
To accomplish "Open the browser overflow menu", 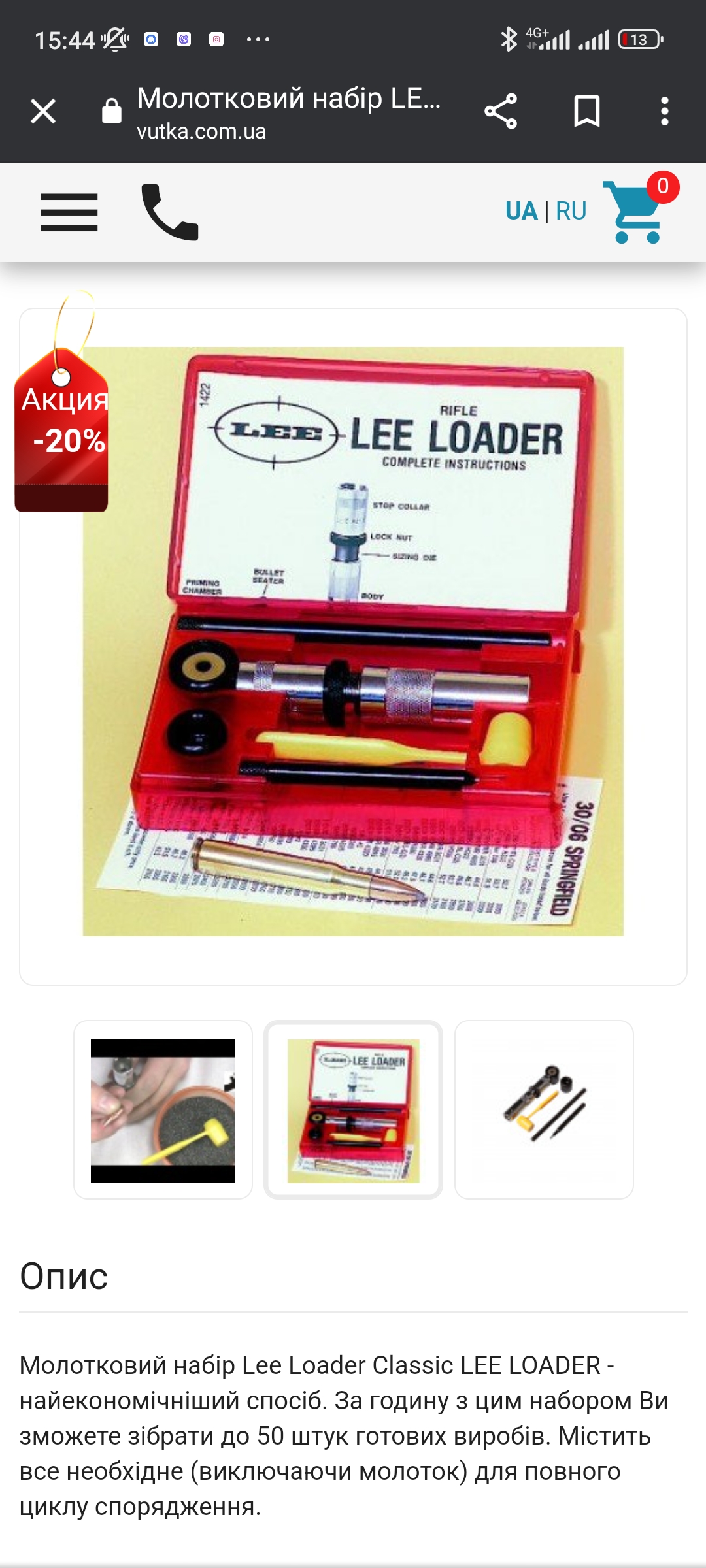I will coord(664,111).
